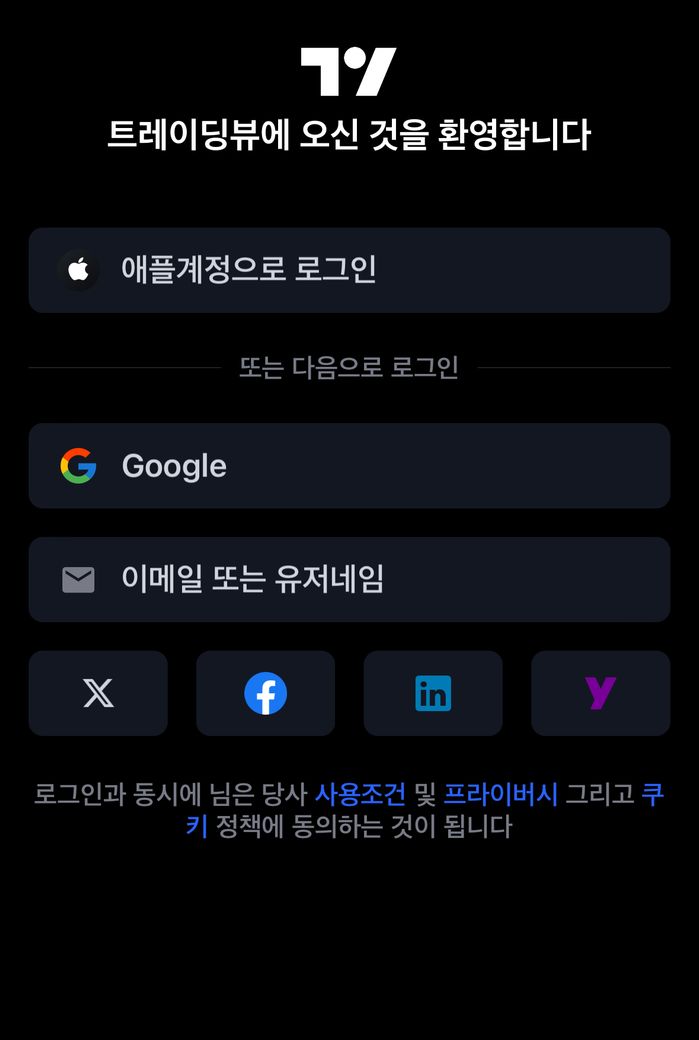
Task: Log in with X account
Action: [x=98, y=693]
